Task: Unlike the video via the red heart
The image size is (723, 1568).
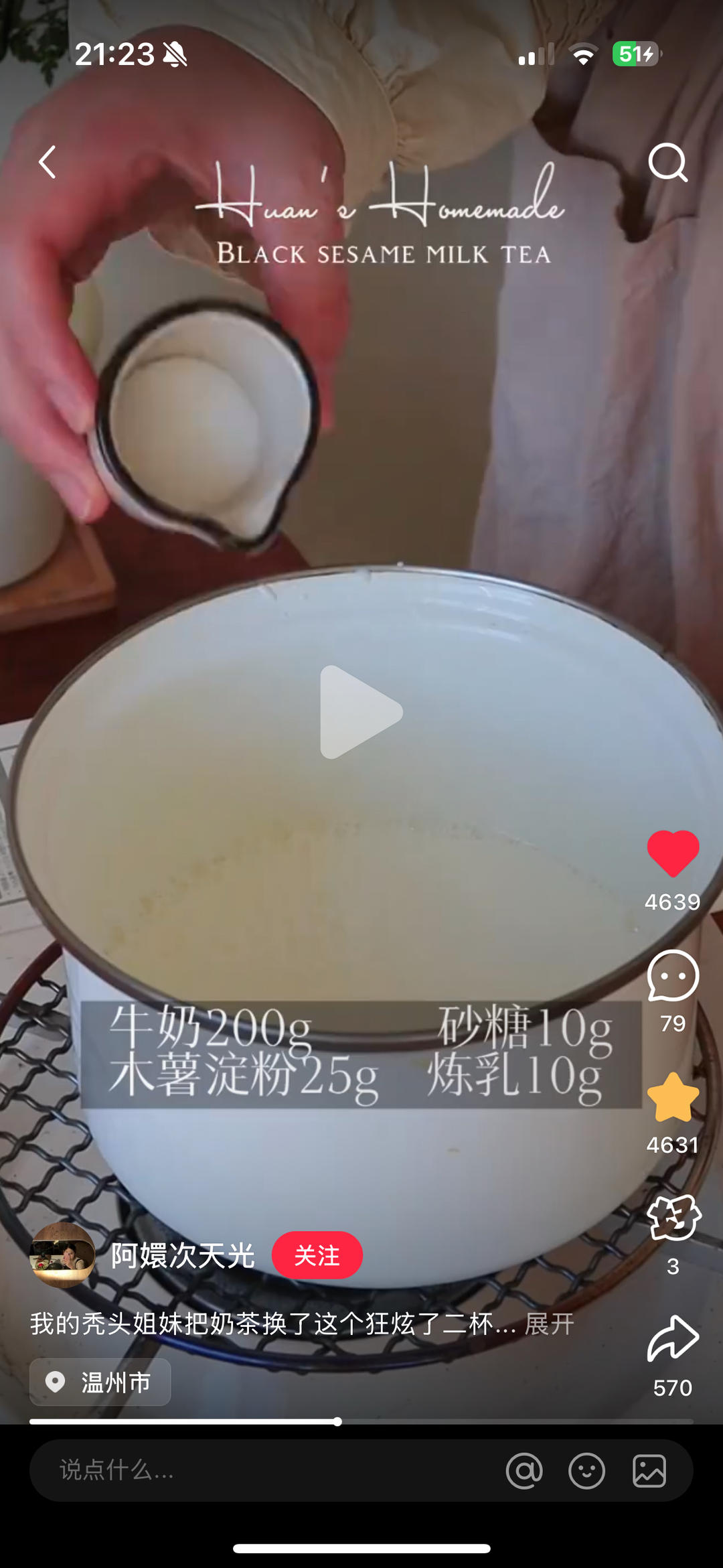Action: [673, 853]
